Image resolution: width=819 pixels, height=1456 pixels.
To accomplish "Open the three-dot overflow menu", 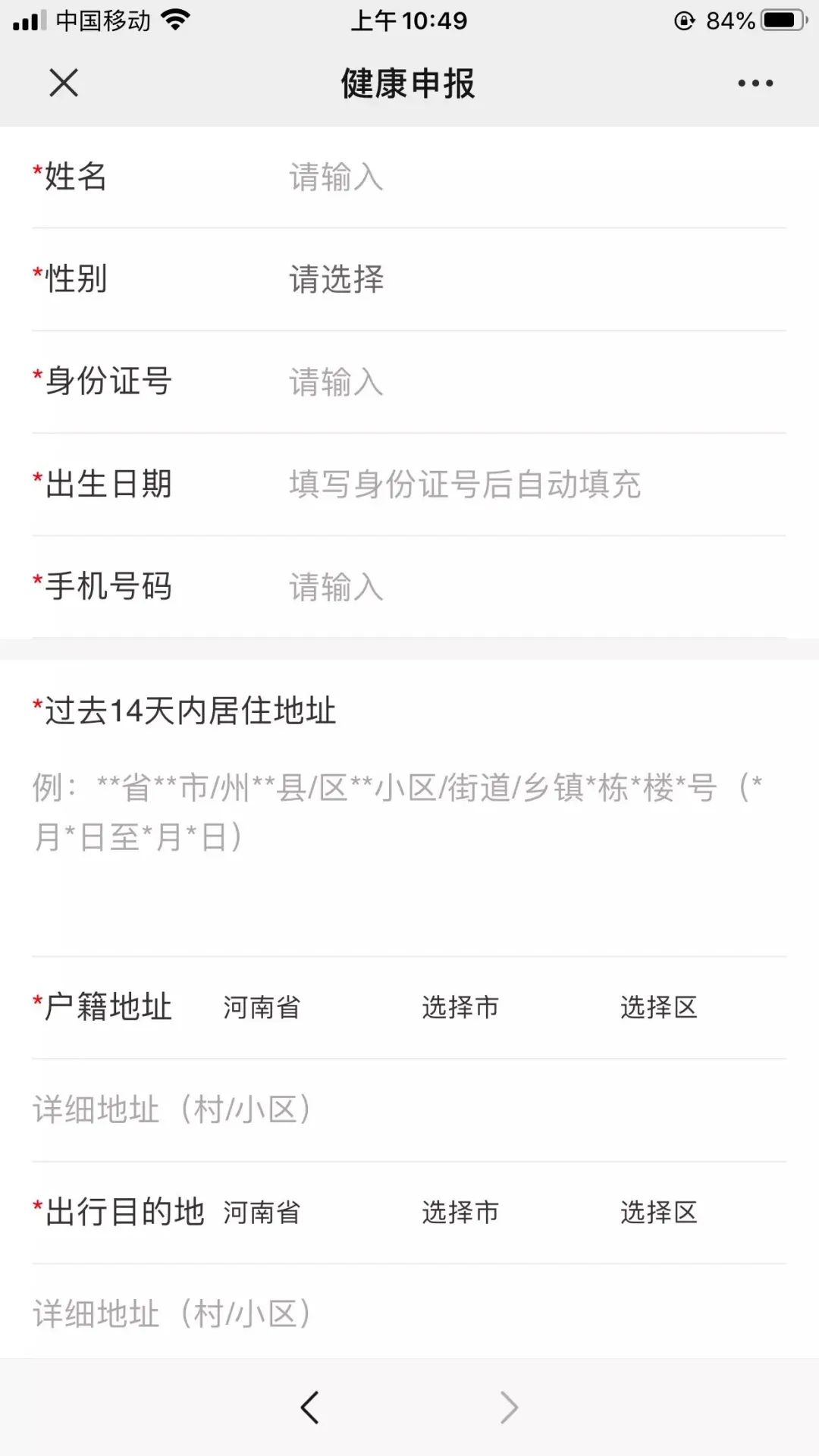I will (x=755, y=83).
